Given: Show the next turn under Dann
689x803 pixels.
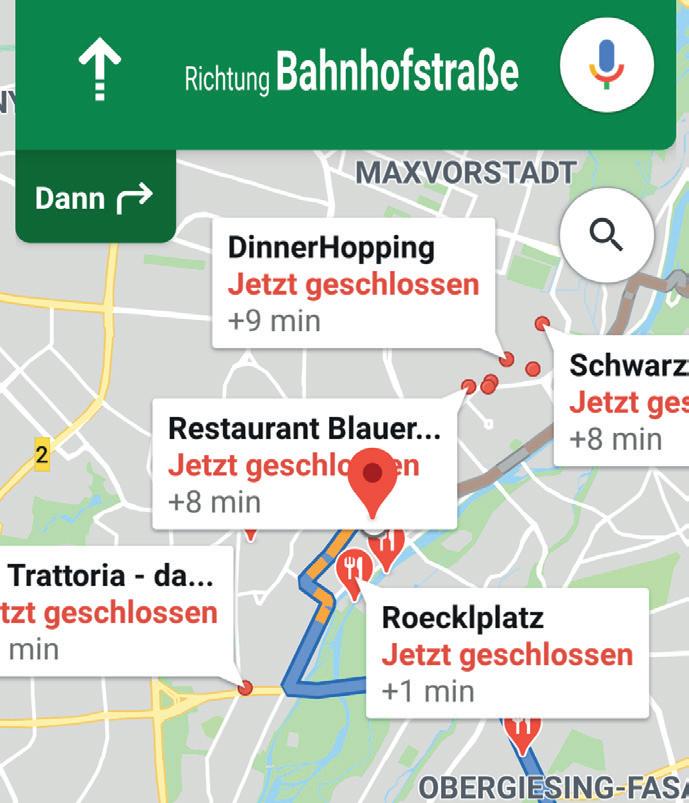Looking at the screenshot, I should click(95, 198).
